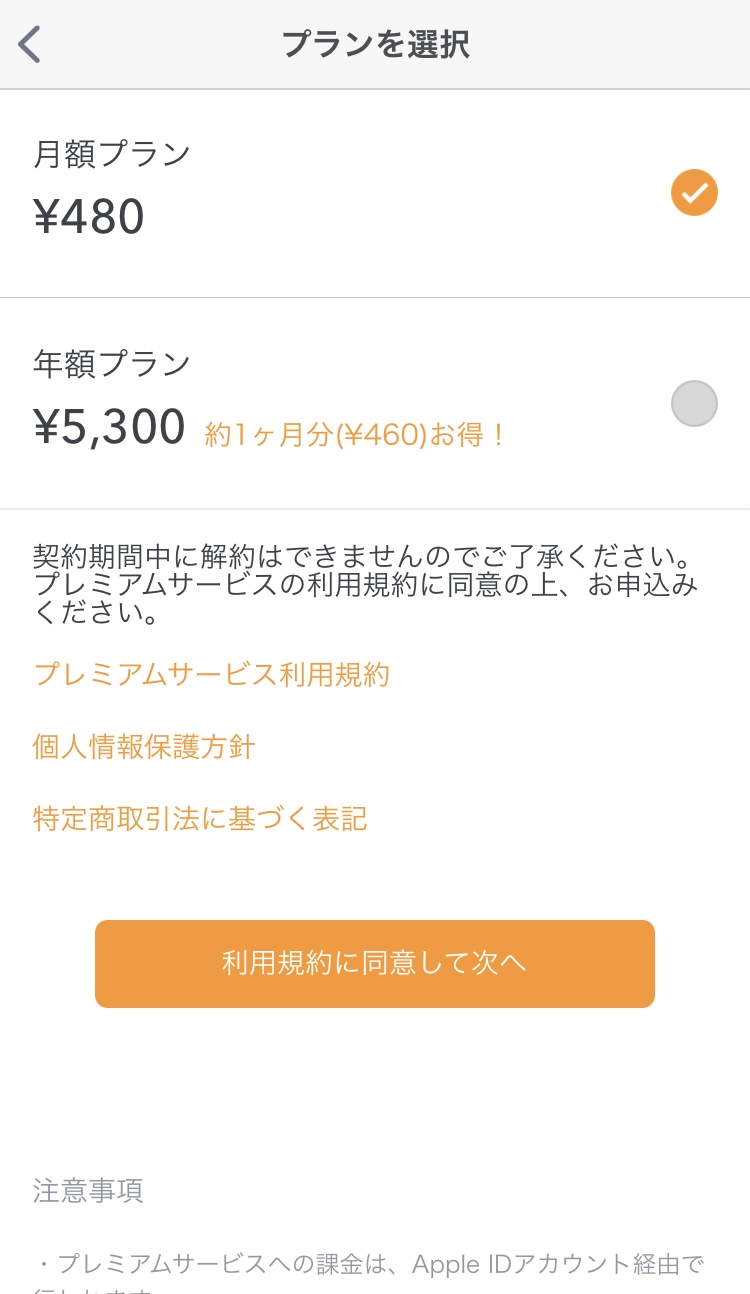Tap 利用規約に同意して次へ button
The width and height of the screenshot is (750, 1294).
[375, 964]
